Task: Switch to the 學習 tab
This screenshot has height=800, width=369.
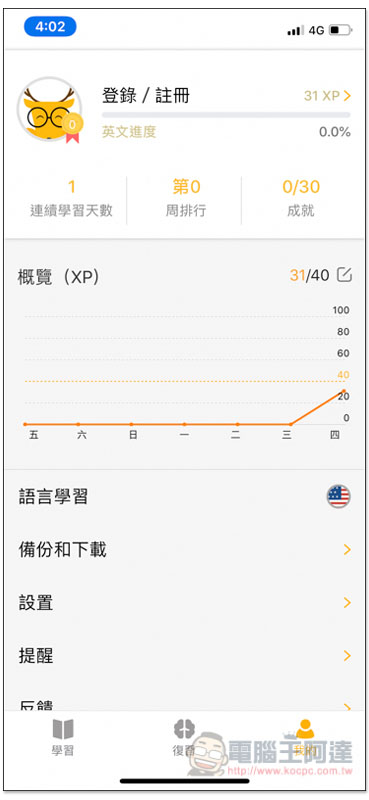Action: (63, 737)
